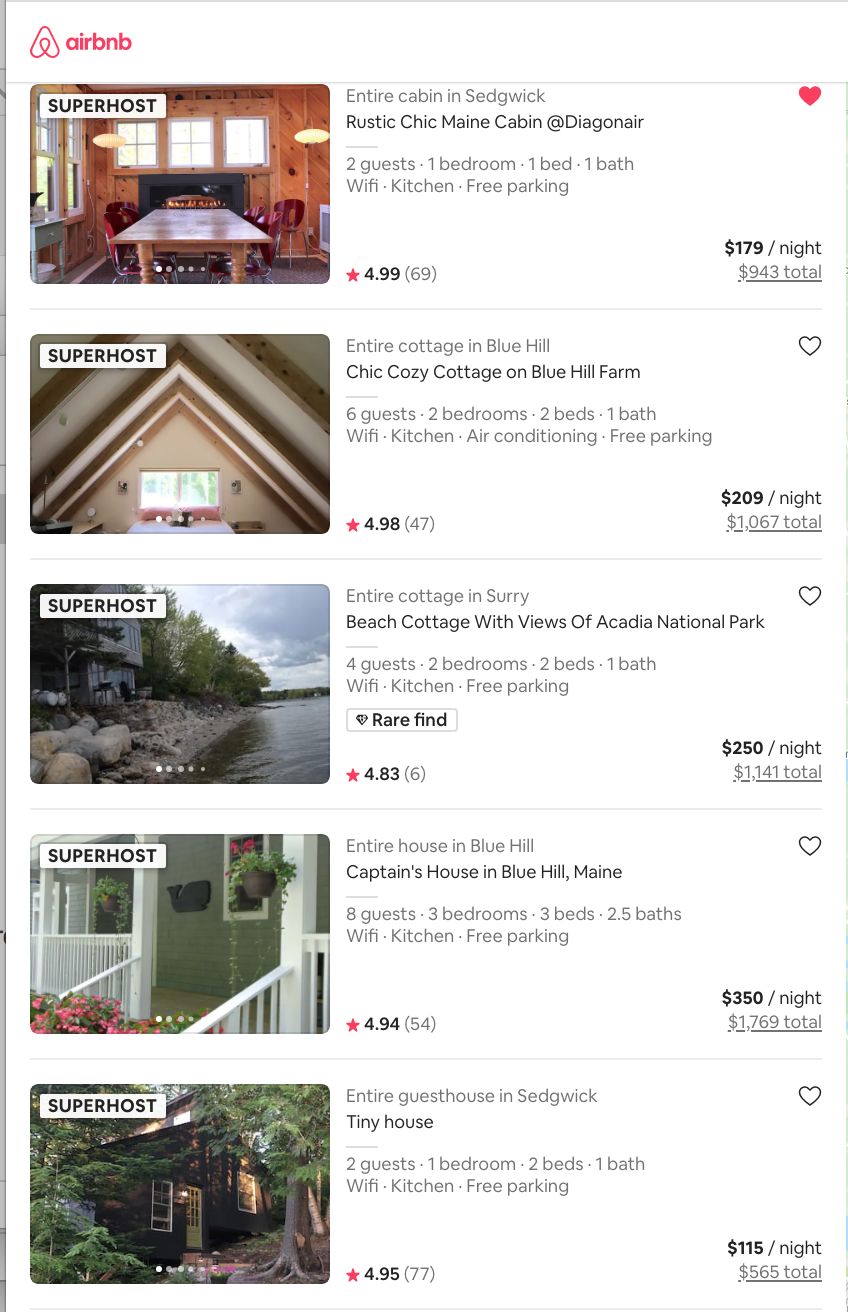
Task: Click the star icon on the Blue Hill cottage rating
Action: [353, 523]
